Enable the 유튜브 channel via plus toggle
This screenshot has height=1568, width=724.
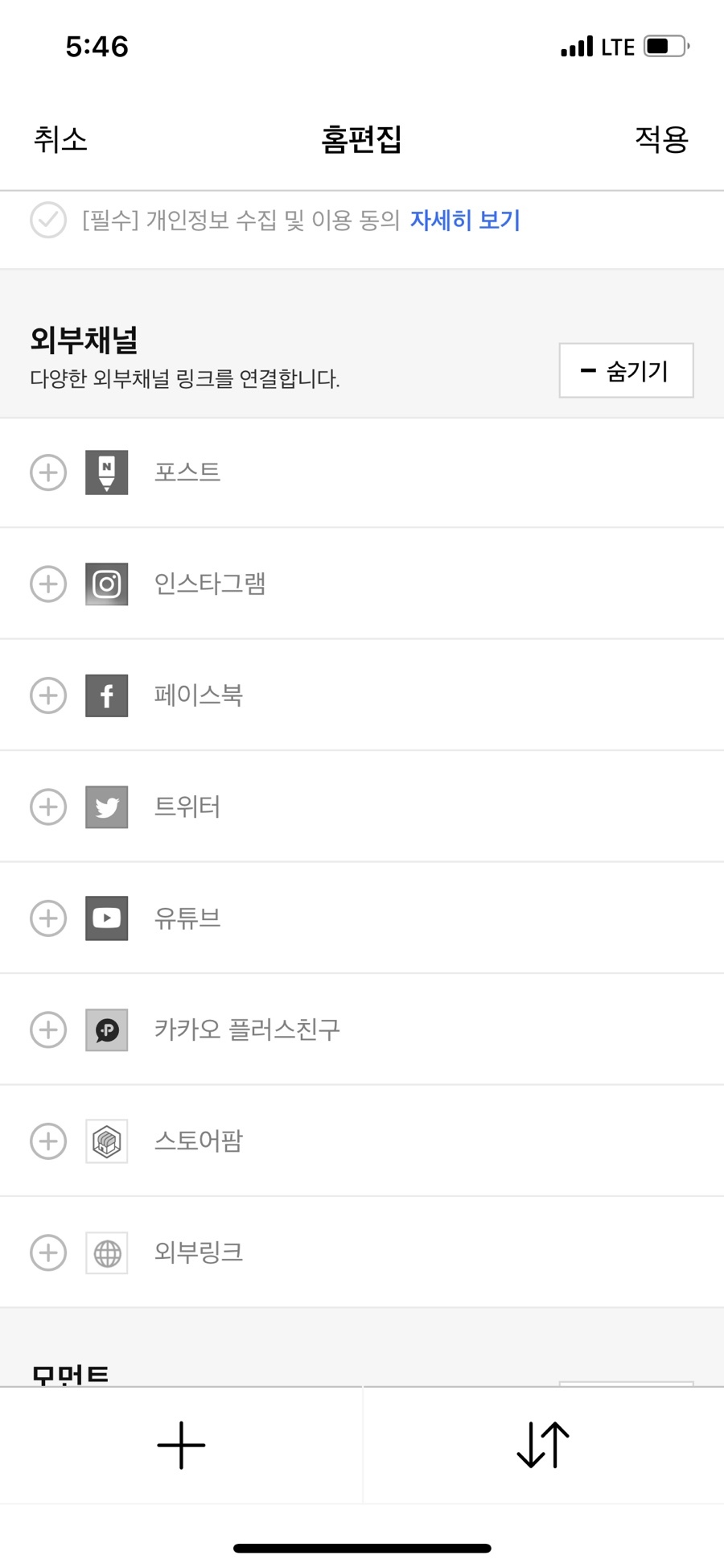click(47, 918)
